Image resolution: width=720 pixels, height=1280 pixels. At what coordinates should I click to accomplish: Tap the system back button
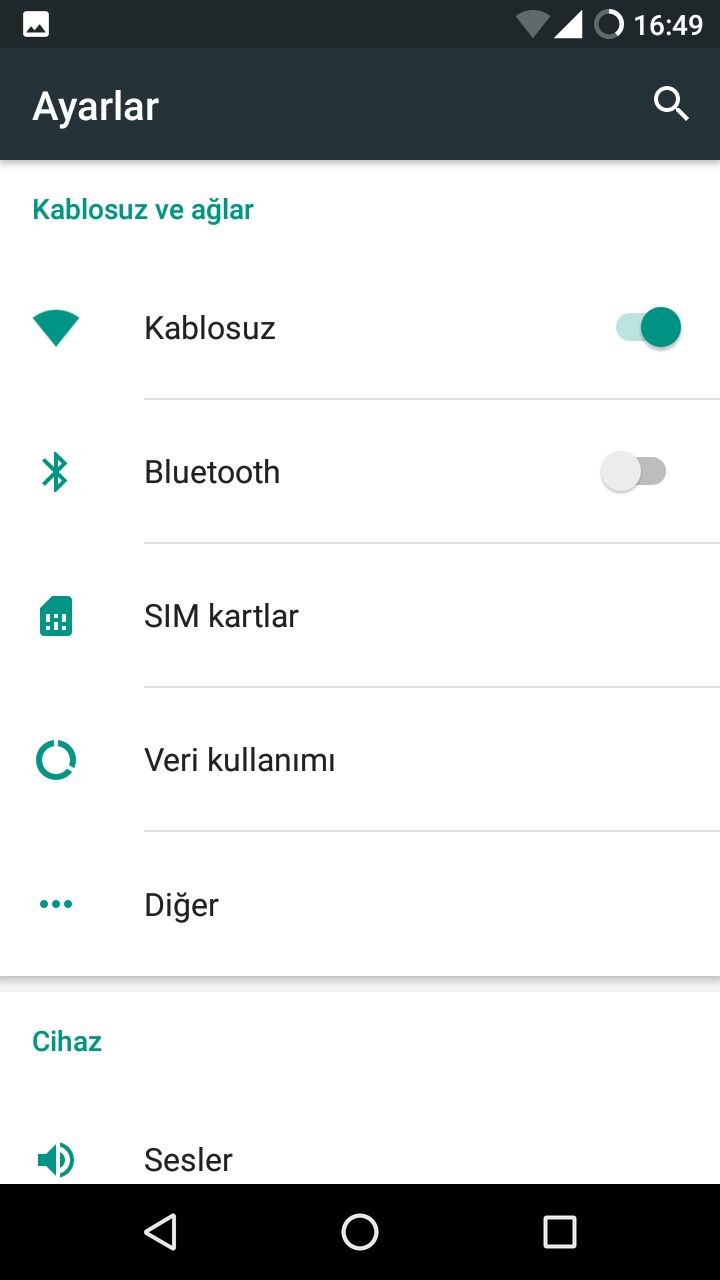[x=160, y=1232]
